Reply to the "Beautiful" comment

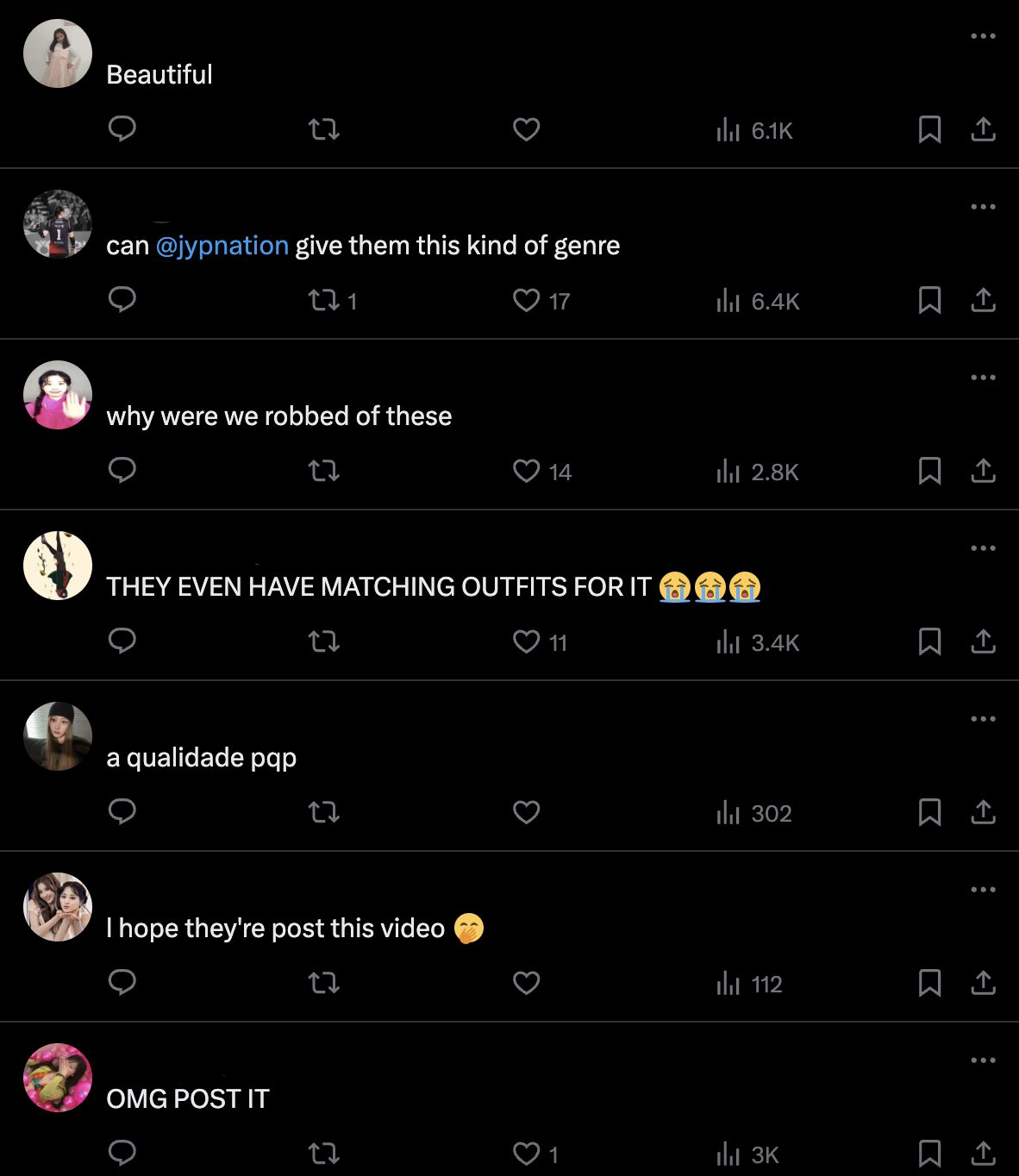pos(122,129)
